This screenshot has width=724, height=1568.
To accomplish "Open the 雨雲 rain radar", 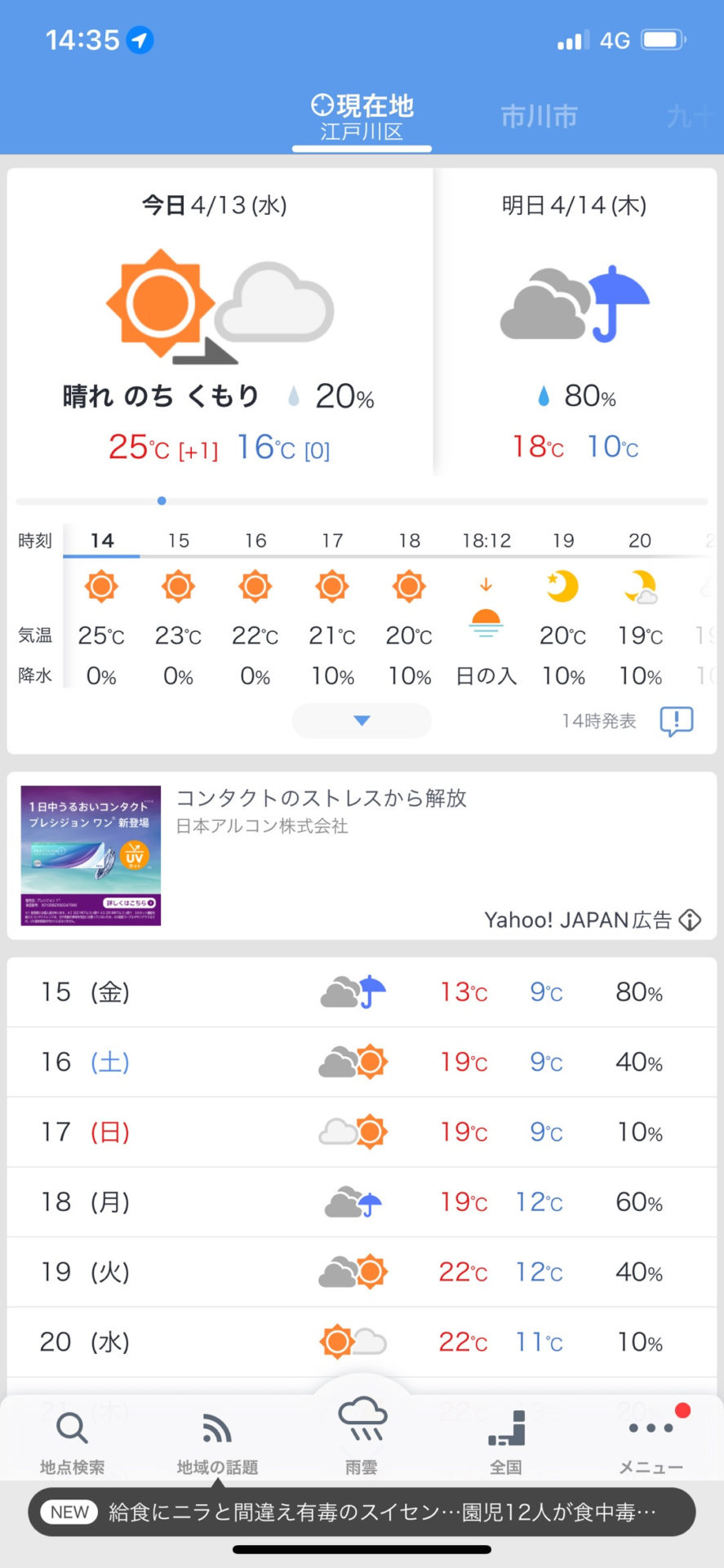I will tap(362, 1434).
